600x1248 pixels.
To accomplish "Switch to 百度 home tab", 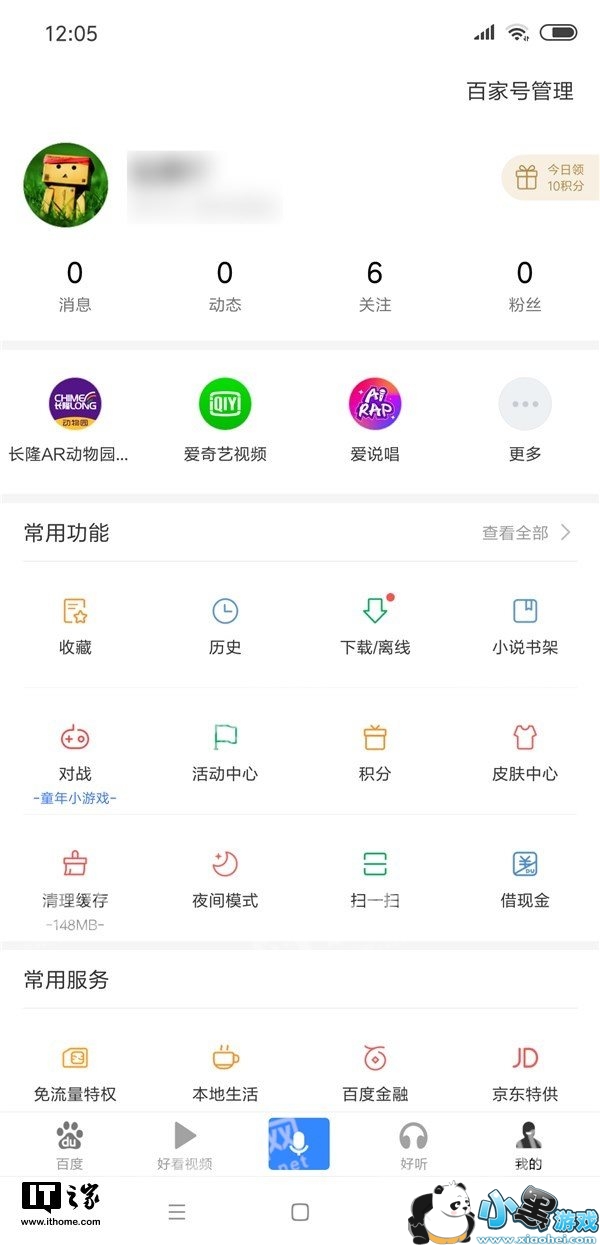I will (x=70, y=1145).
